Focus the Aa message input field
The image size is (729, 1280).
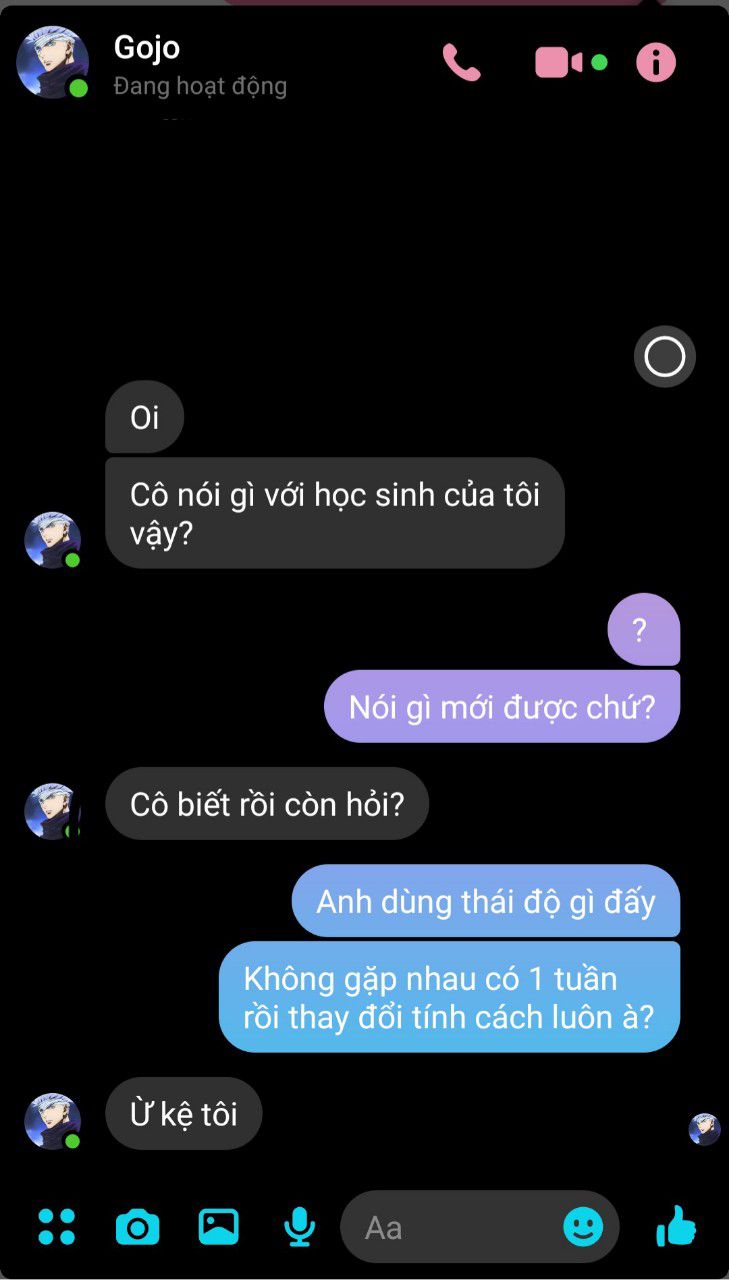[450, 1227]
